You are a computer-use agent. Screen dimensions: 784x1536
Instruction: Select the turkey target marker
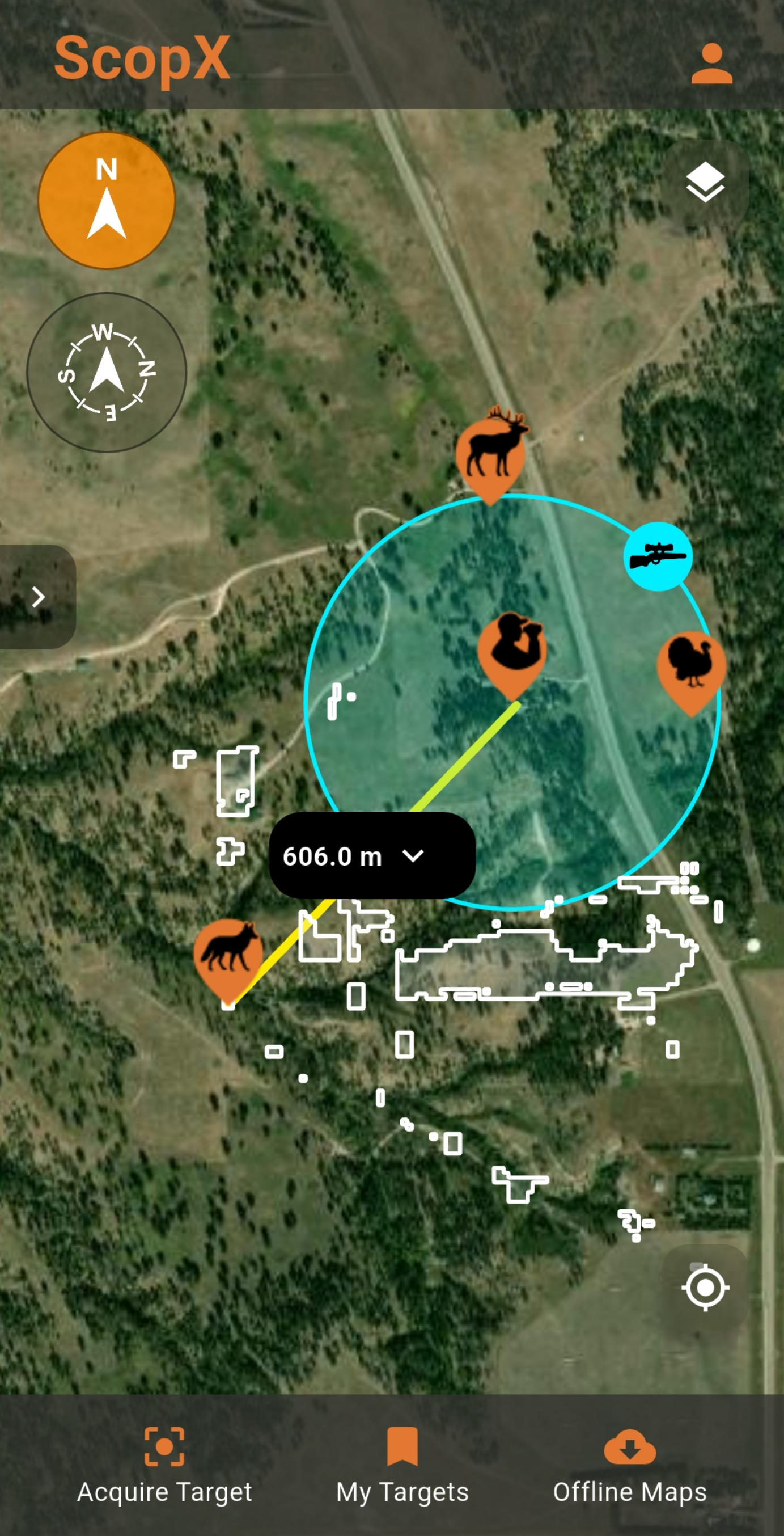(691, 665)
